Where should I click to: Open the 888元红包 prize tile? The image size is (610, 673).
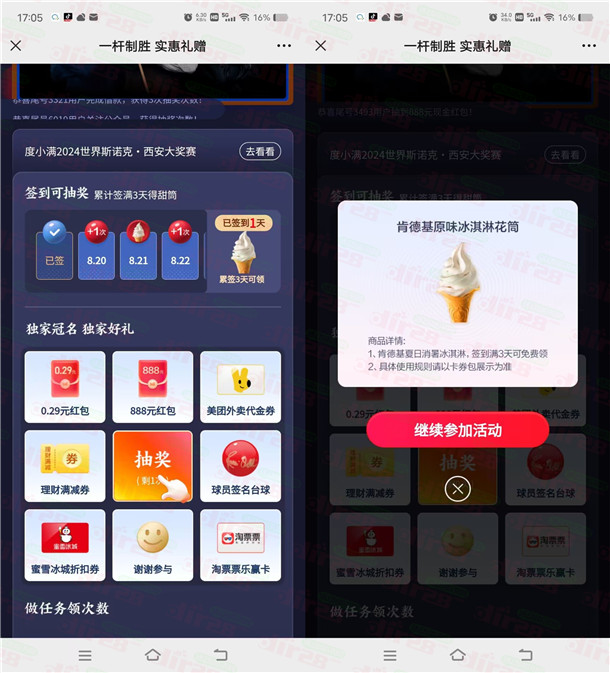coord(153,386)
